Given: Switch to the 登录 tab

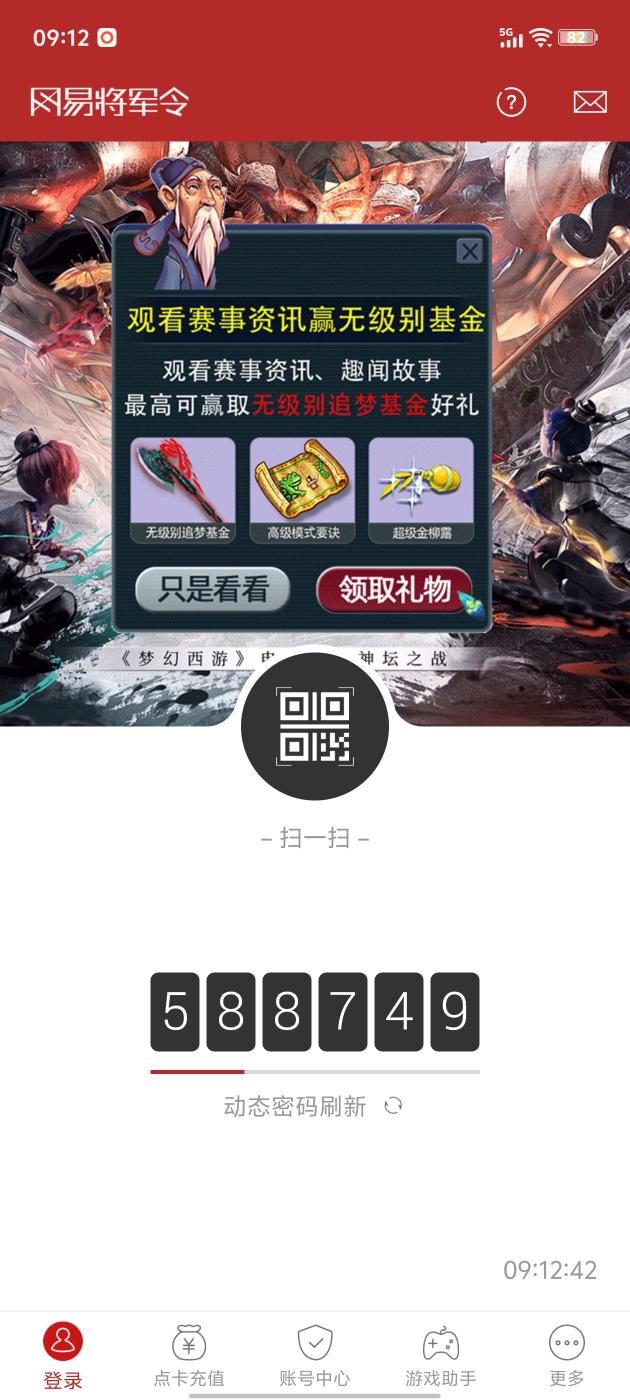Looking at the screenshot, I should pos(62,1355).
